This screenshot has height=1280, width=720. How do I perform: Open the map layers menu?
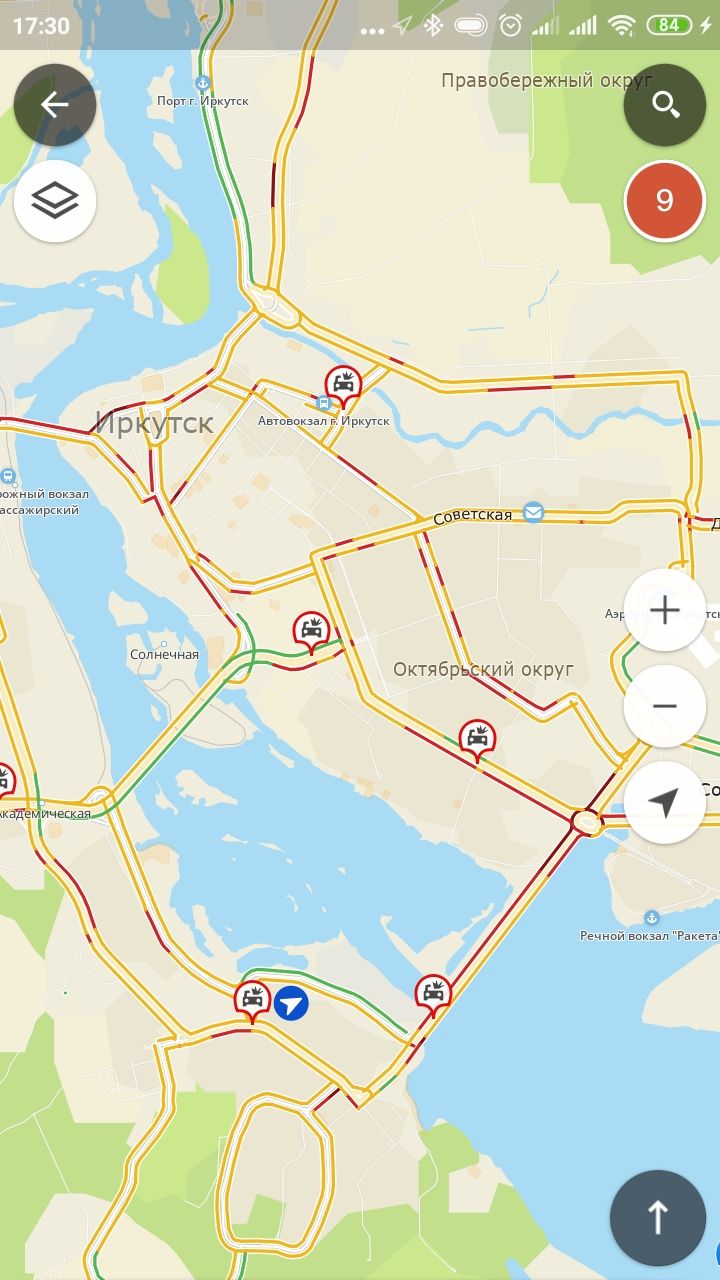pyautogui.click(x=55, y=202)
